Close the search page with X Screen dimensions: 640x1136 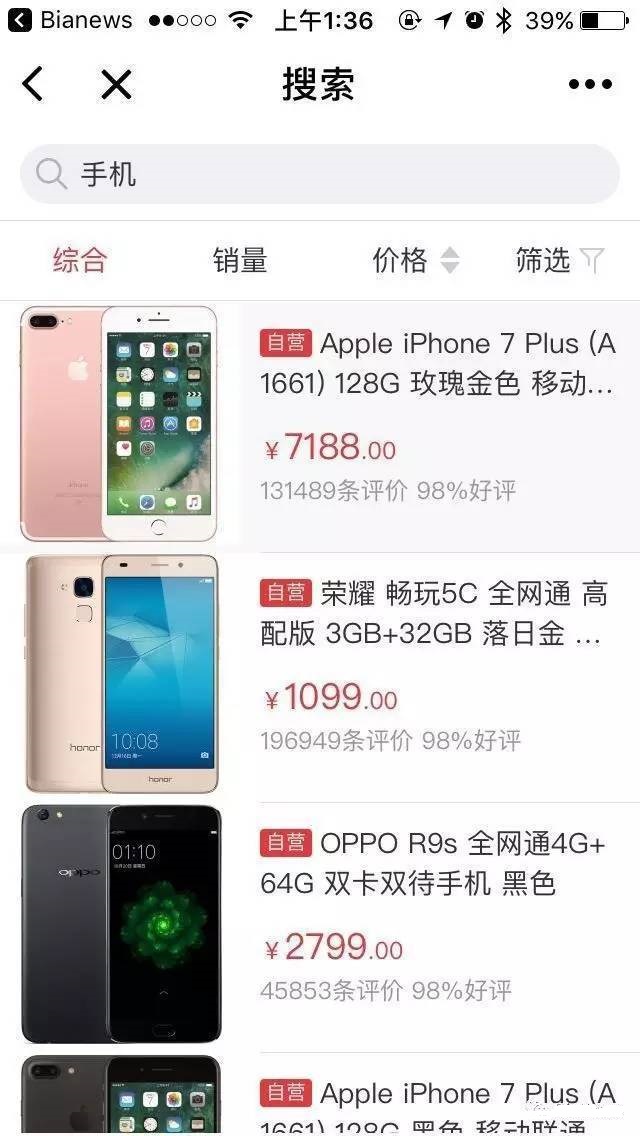pyautogui.click(x=116, y=85)
